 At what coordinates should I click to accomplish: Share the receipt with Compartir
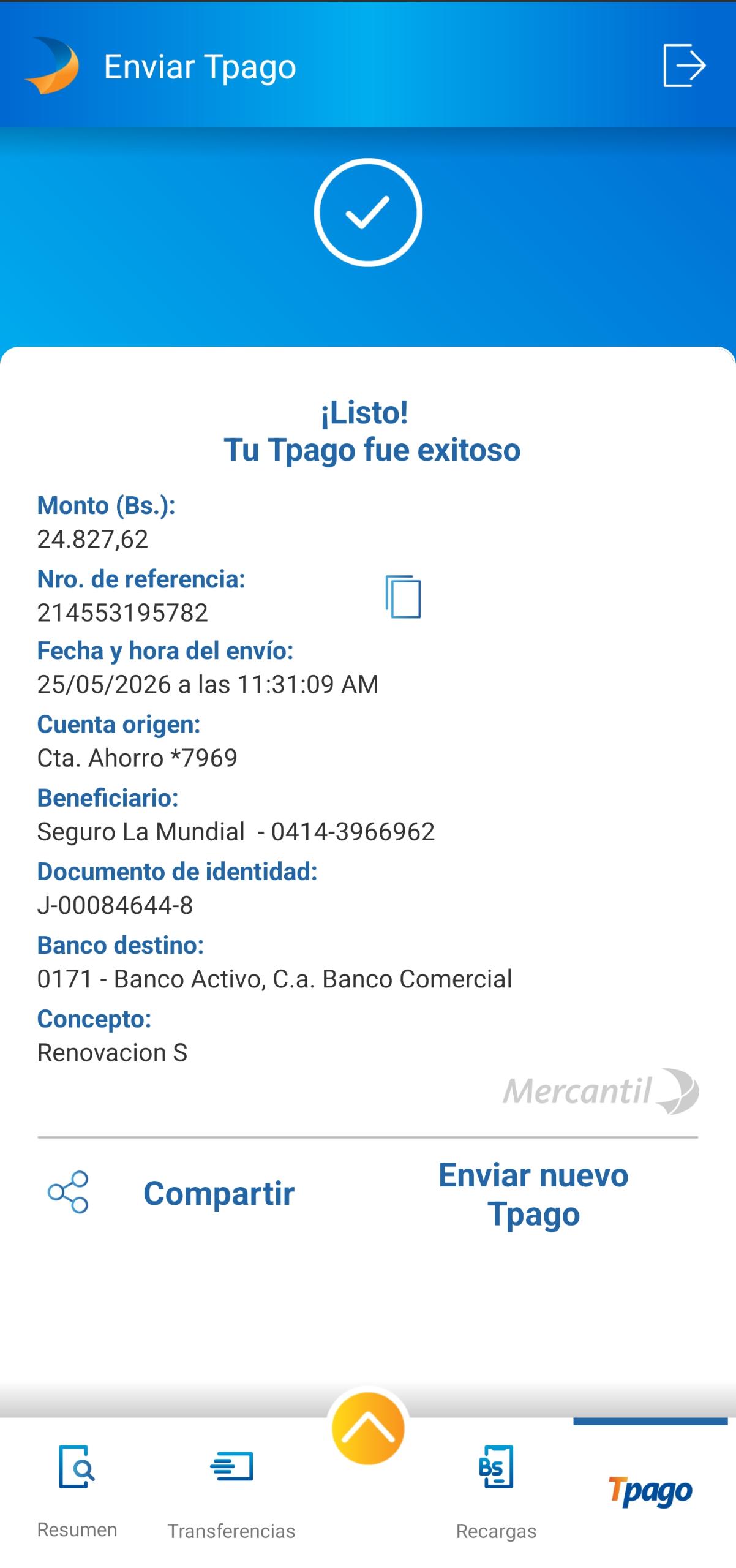(171, 1194)
